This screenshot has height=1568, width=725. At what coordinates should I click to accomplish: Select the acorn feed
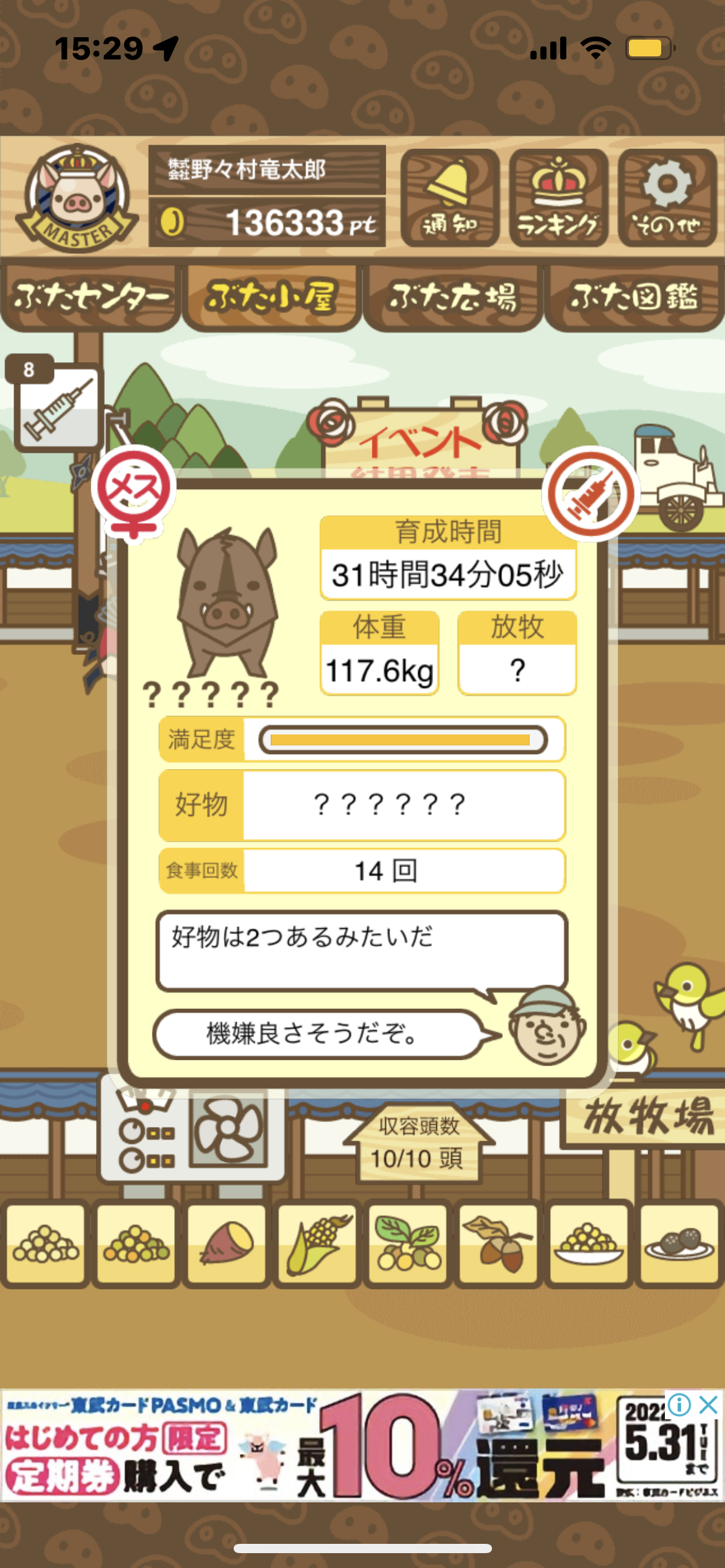498,1243
